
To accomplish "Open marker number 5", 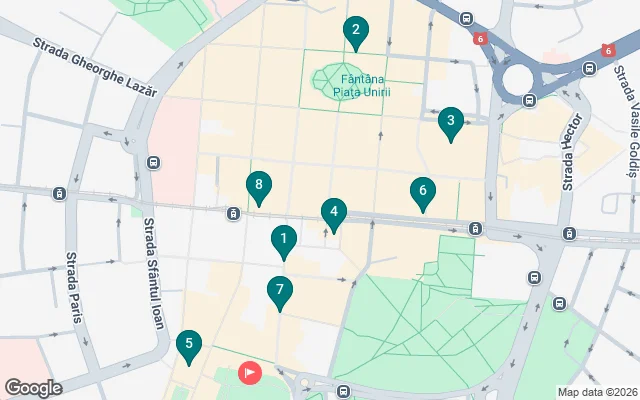I will click(187, 345).
